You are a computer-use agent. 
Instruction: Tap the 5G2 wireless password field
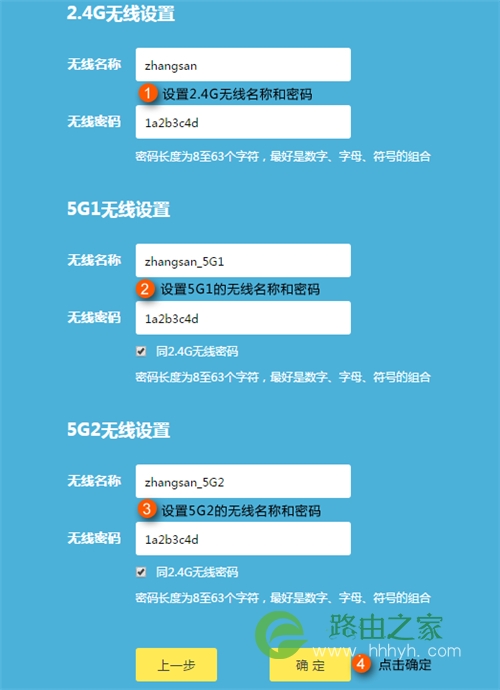[243, 539]
